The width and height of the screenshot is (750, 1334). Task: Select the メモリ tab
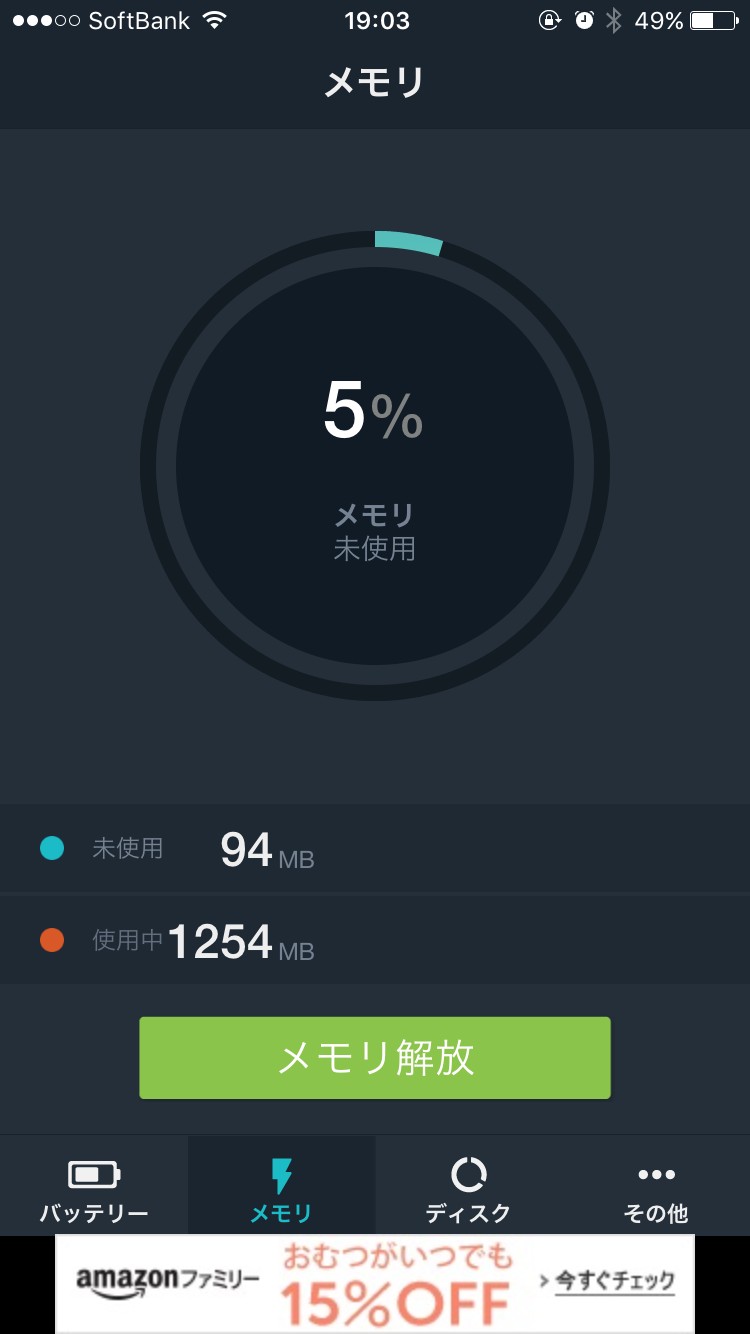tap(281, 1185)
